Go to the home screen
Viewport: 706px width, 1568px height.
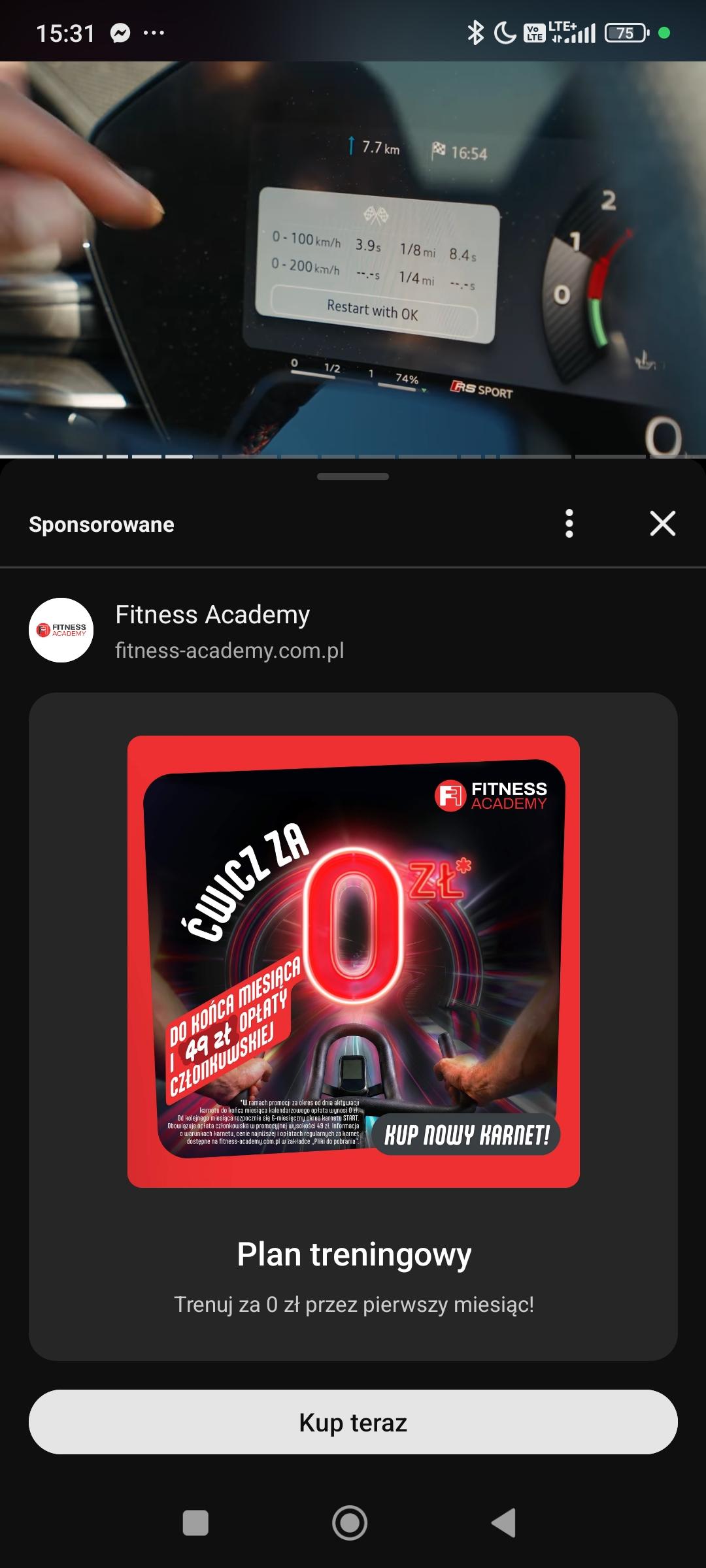350,1523
